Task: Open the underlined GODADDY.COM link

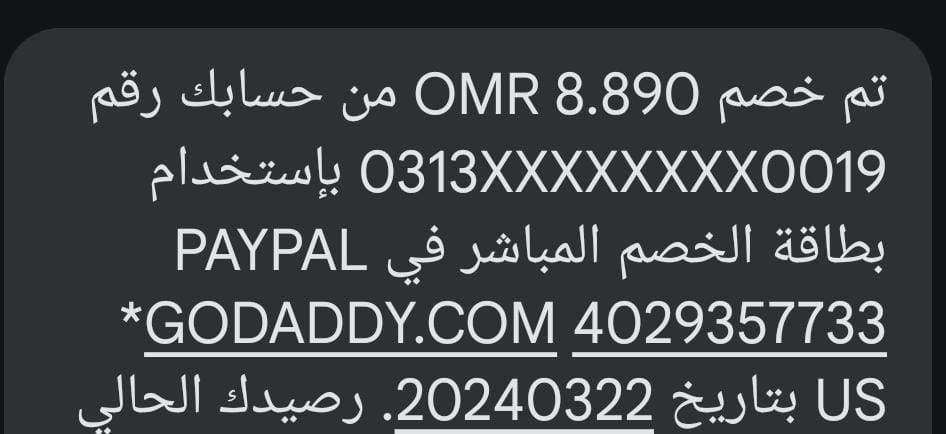Action: (350, 324)
